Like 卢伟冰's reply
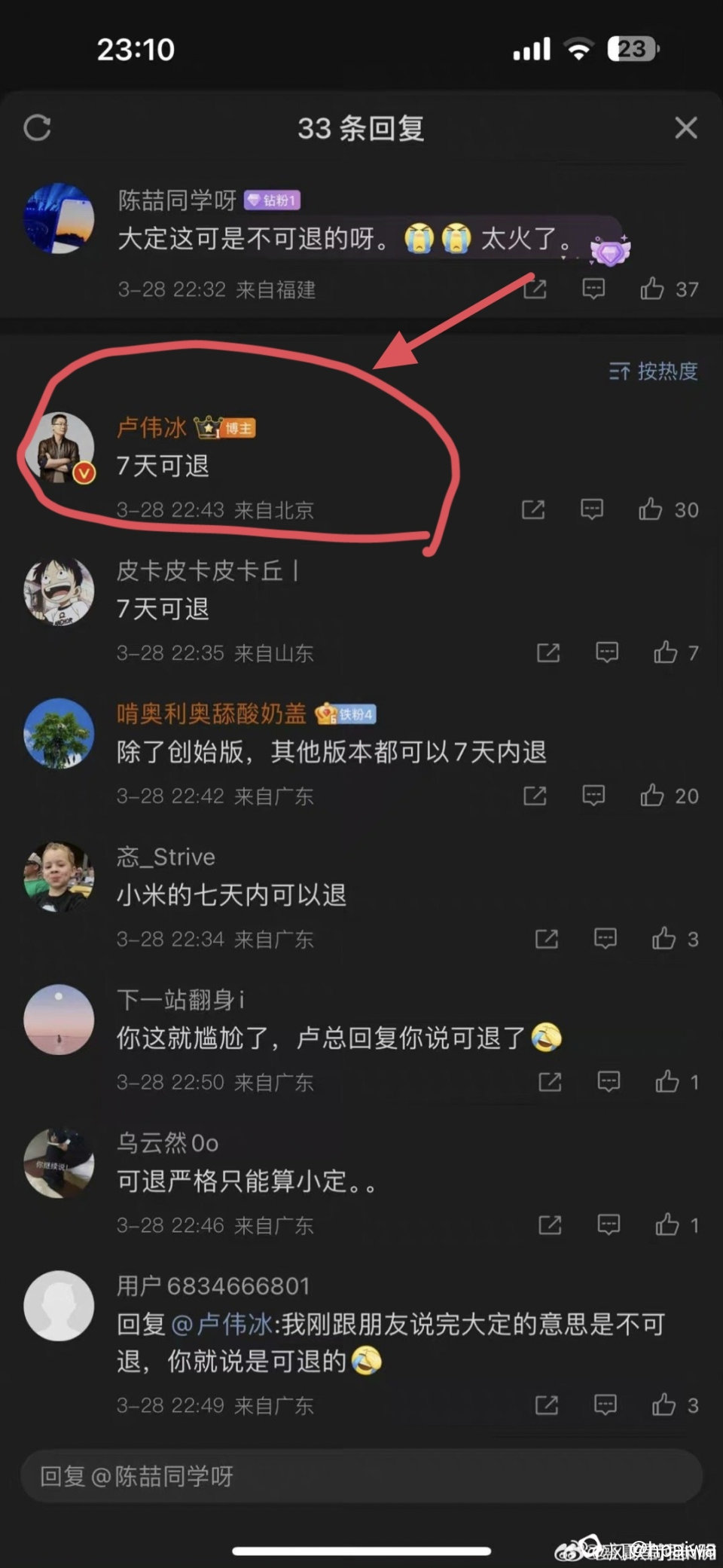 pyautogui.click(x=651, y=510)
